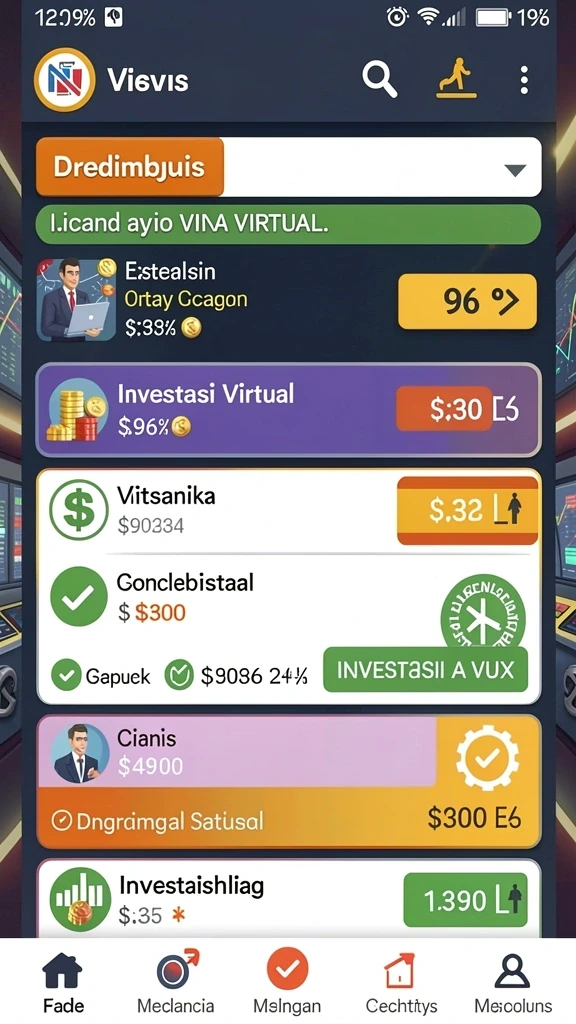This screenshot has height=1024, width=576.
Task: Go to the Meclancia tab
Action: tap(176, 982)
